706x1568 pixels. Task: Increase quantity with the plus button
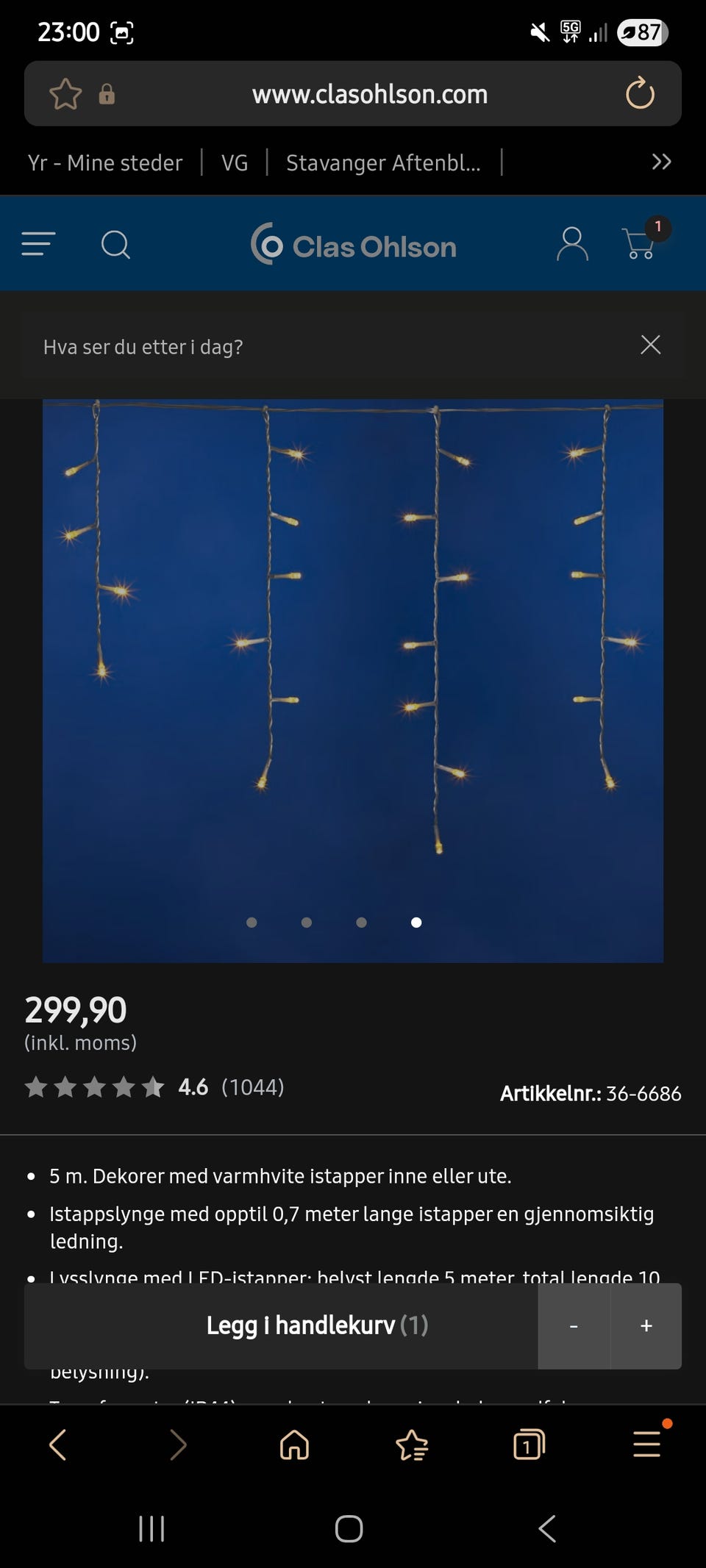[x=646, y=1326]
